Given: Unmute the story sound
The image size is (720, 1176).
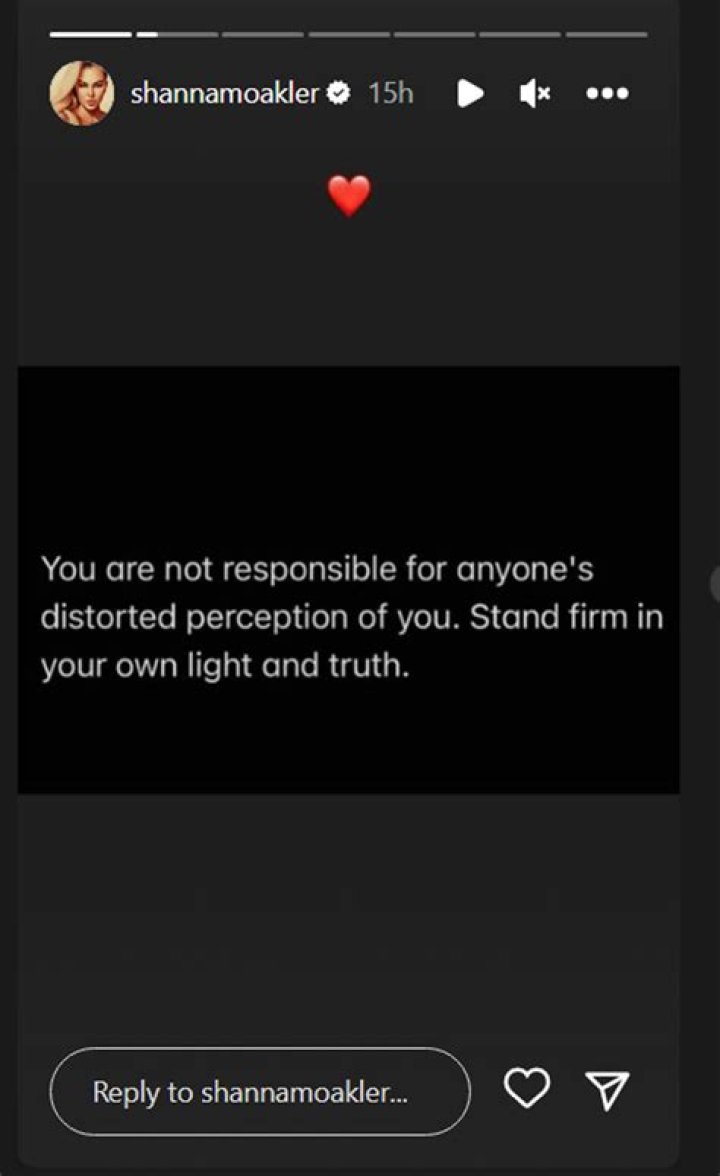Looking at the screenshot, I should (534, 94).
